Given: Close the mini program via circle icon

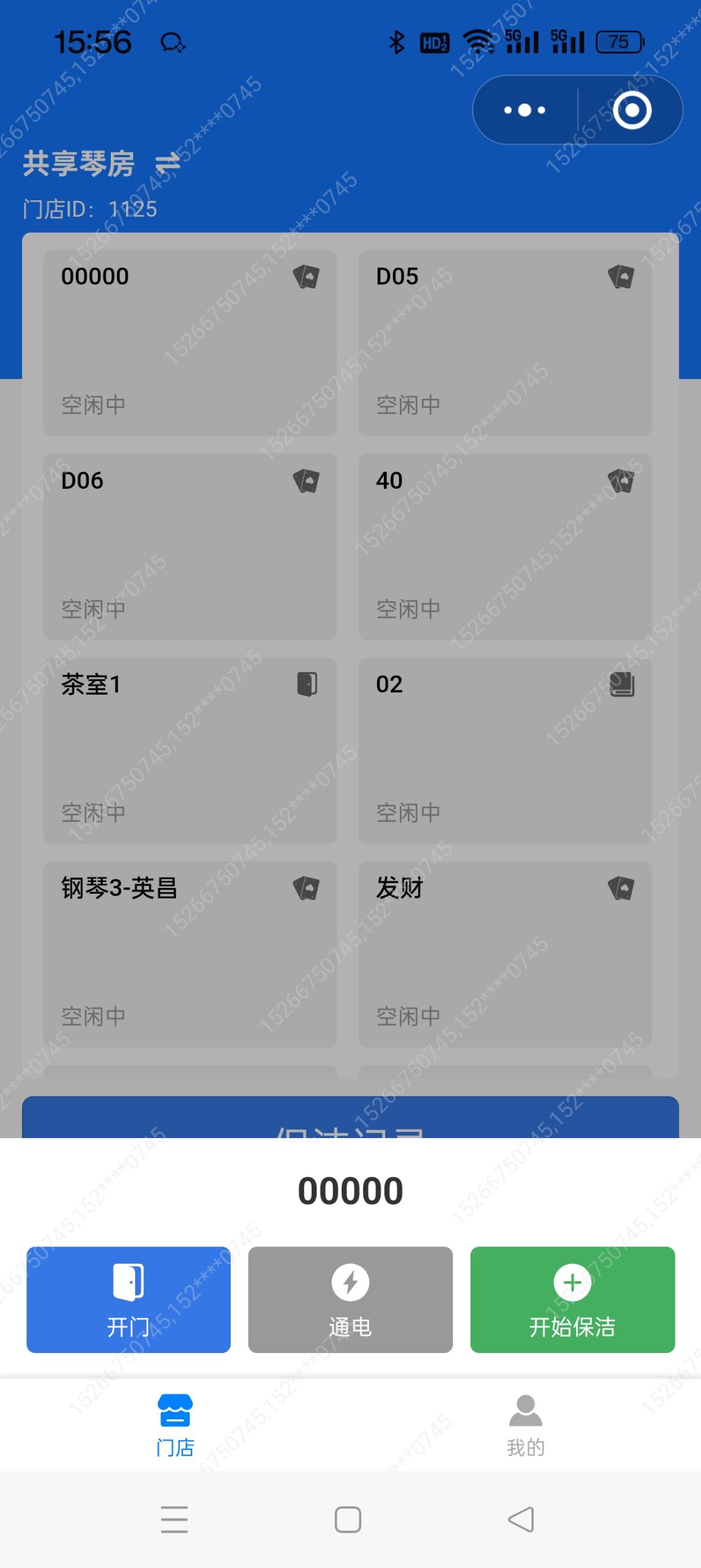Looking at the screenshot, I should click(x=632, y=110).
